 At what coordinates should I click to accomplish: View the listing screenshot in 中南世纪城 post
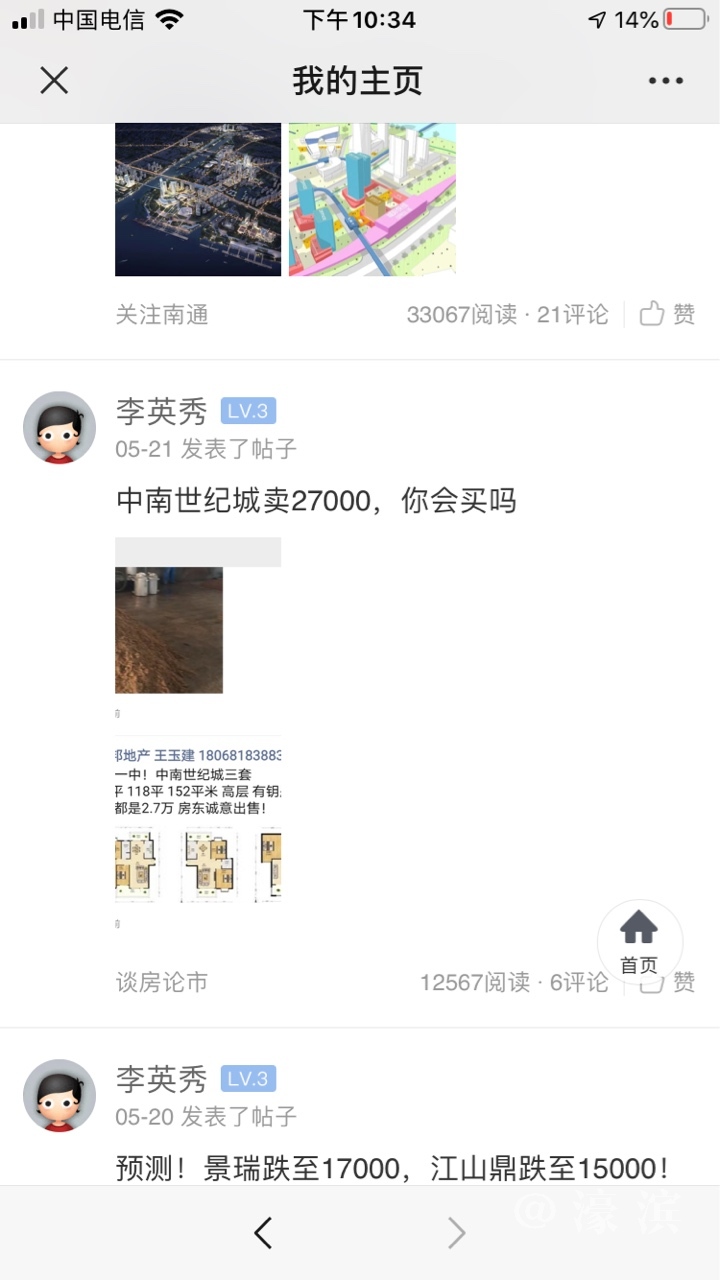coord(198,734)
